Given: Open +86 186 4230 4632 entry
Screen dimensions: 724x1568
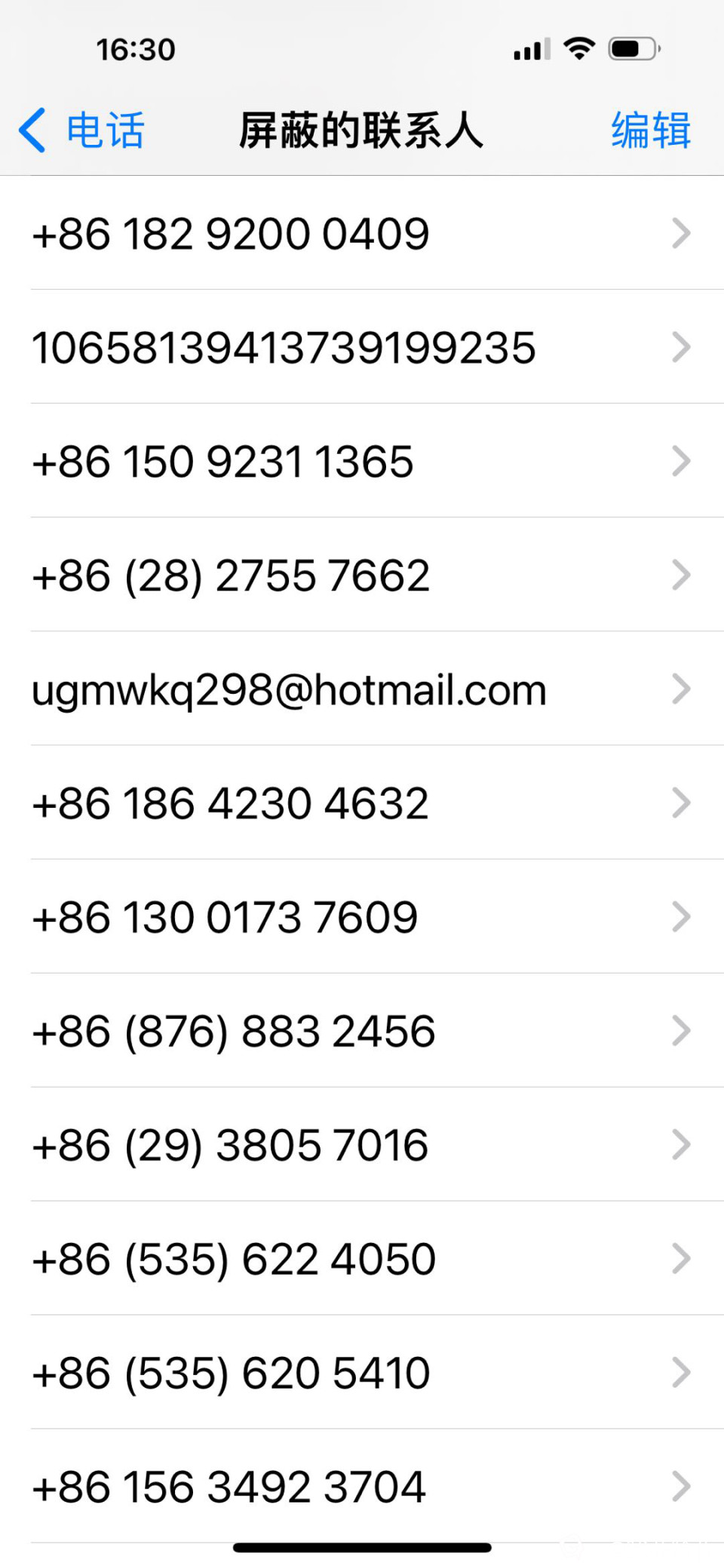Looking at the screenshot, I should [x=362, y=802].
